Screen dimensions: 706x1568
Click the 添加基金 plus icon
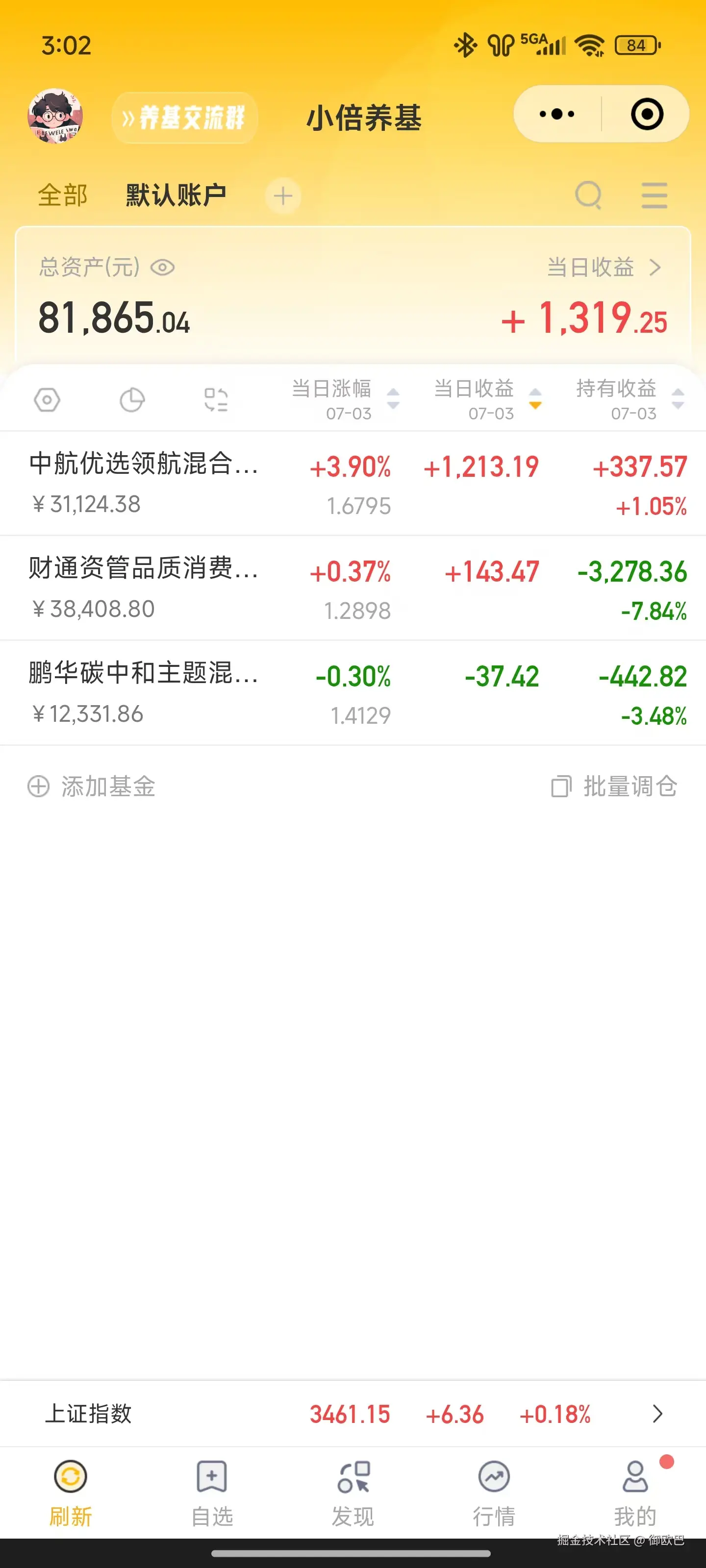pos(38,786)
